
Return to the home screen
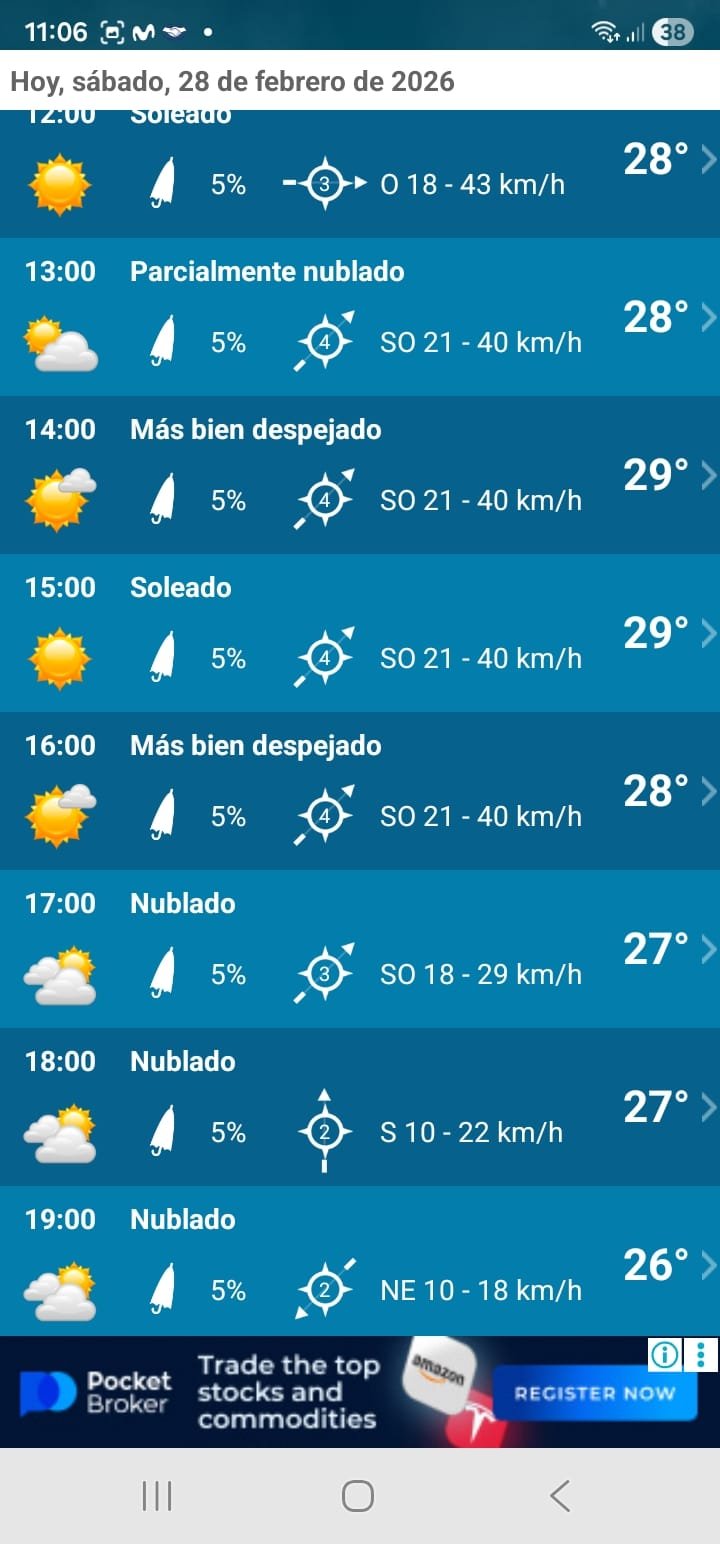358,1496
